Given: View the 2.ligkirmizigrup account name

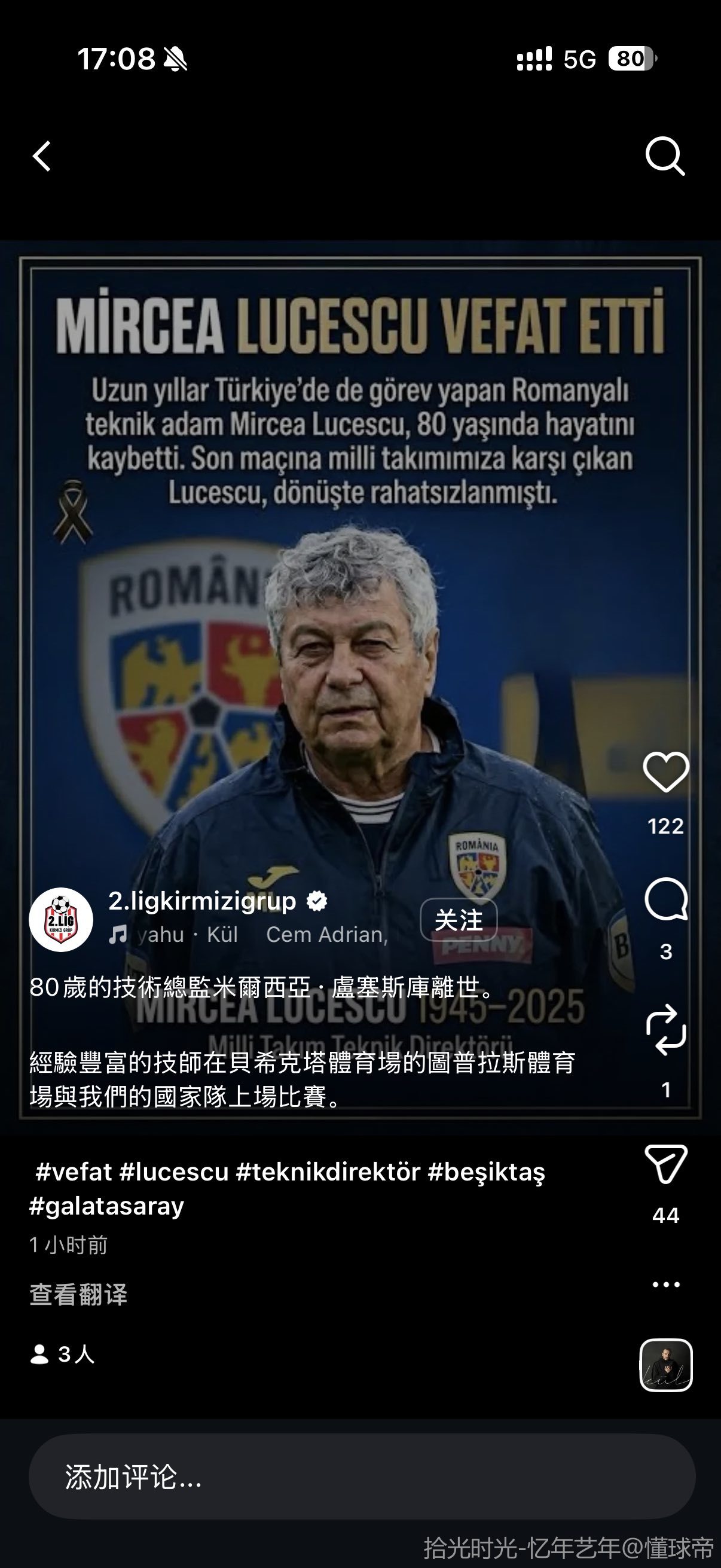Looking at the screenshot, I should click(x=202, y=901).
